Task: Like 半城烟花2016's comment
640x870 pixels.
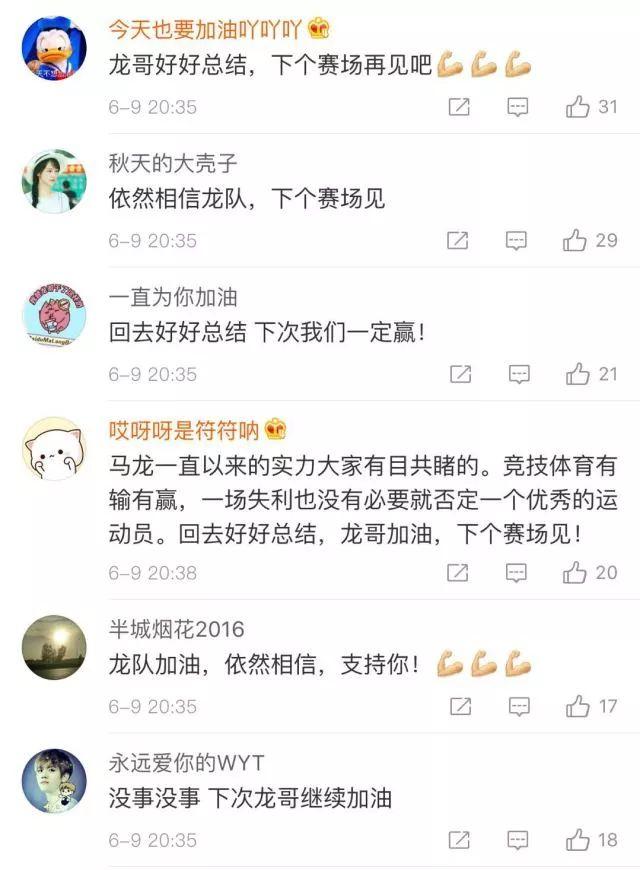Action: coord(578,707)
